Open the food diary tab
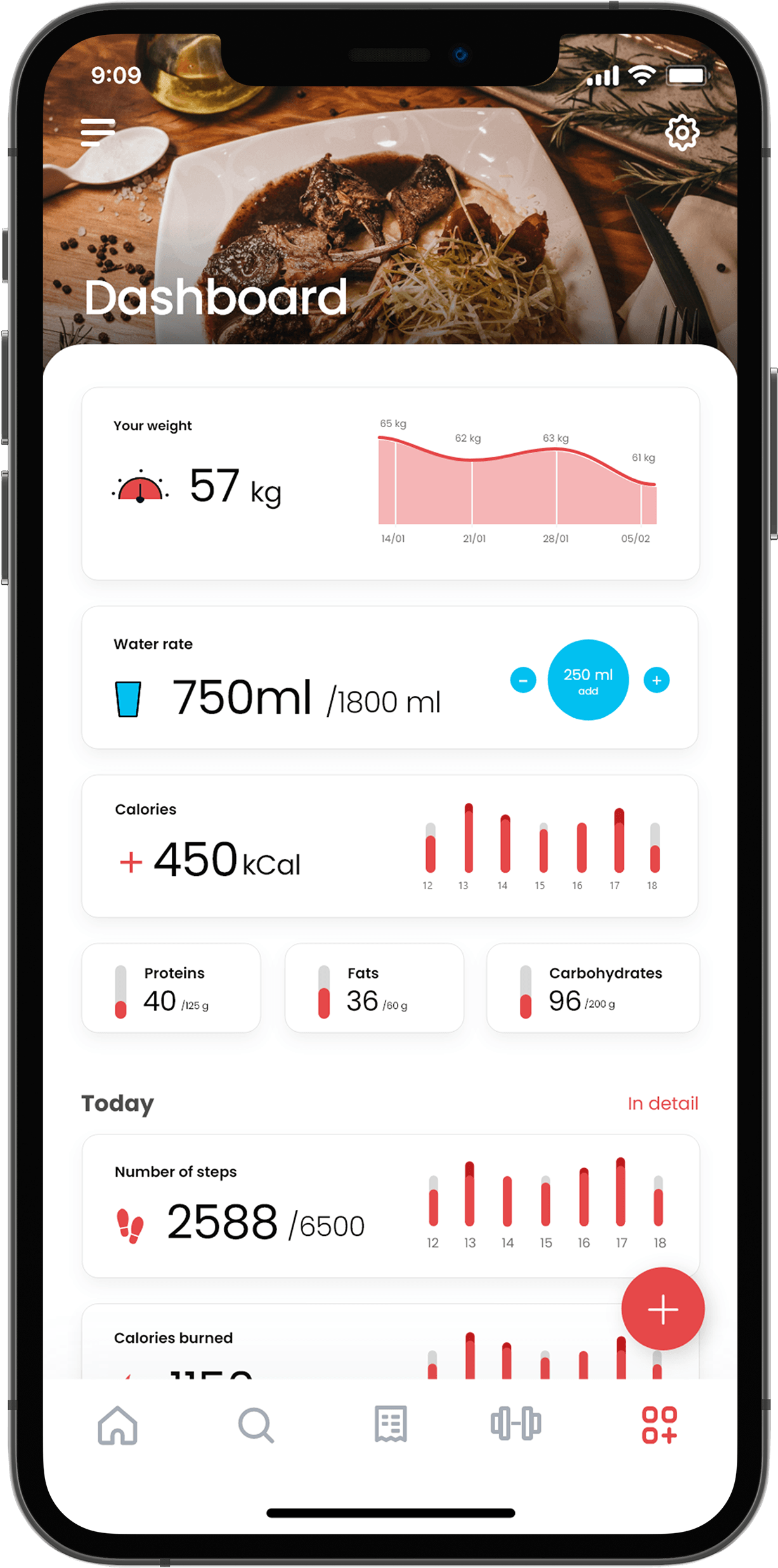 (x=391, y=1425)
